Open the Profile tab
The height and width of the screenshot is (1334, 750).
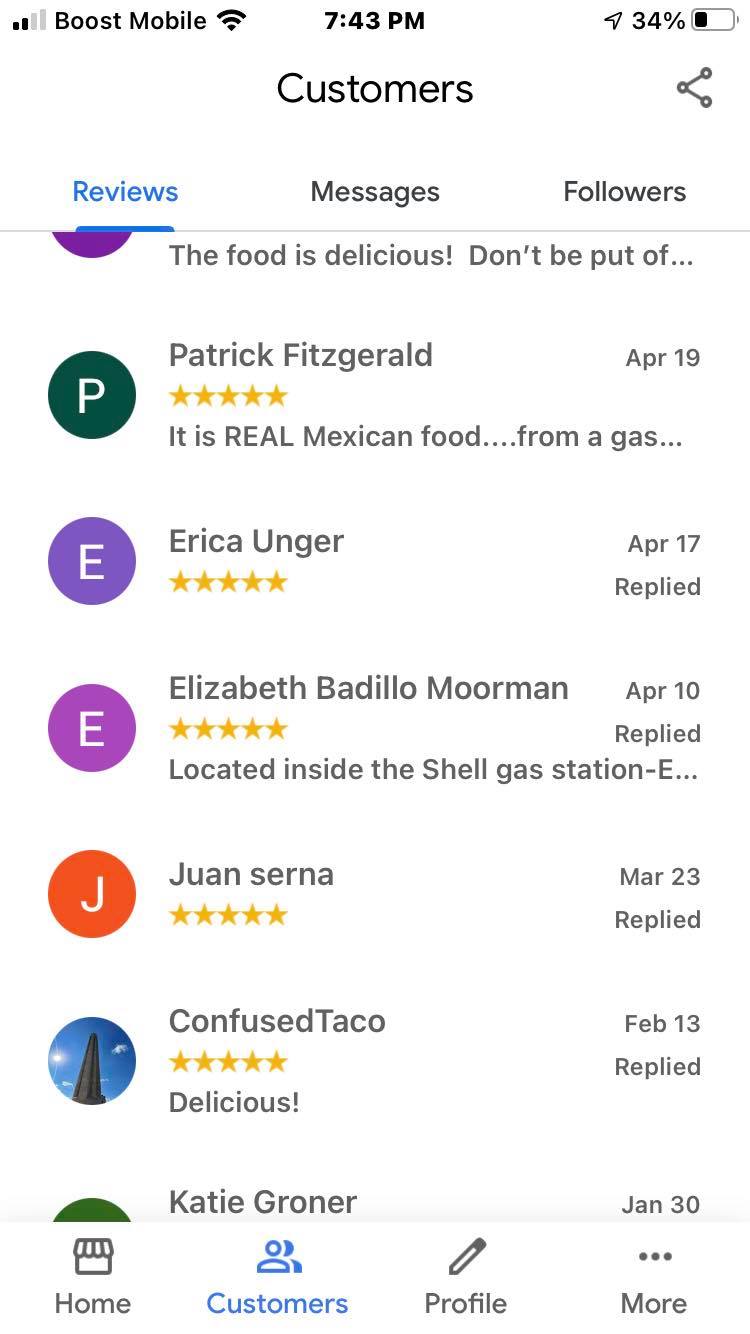pyautogui.click(x=466, y=1277)
